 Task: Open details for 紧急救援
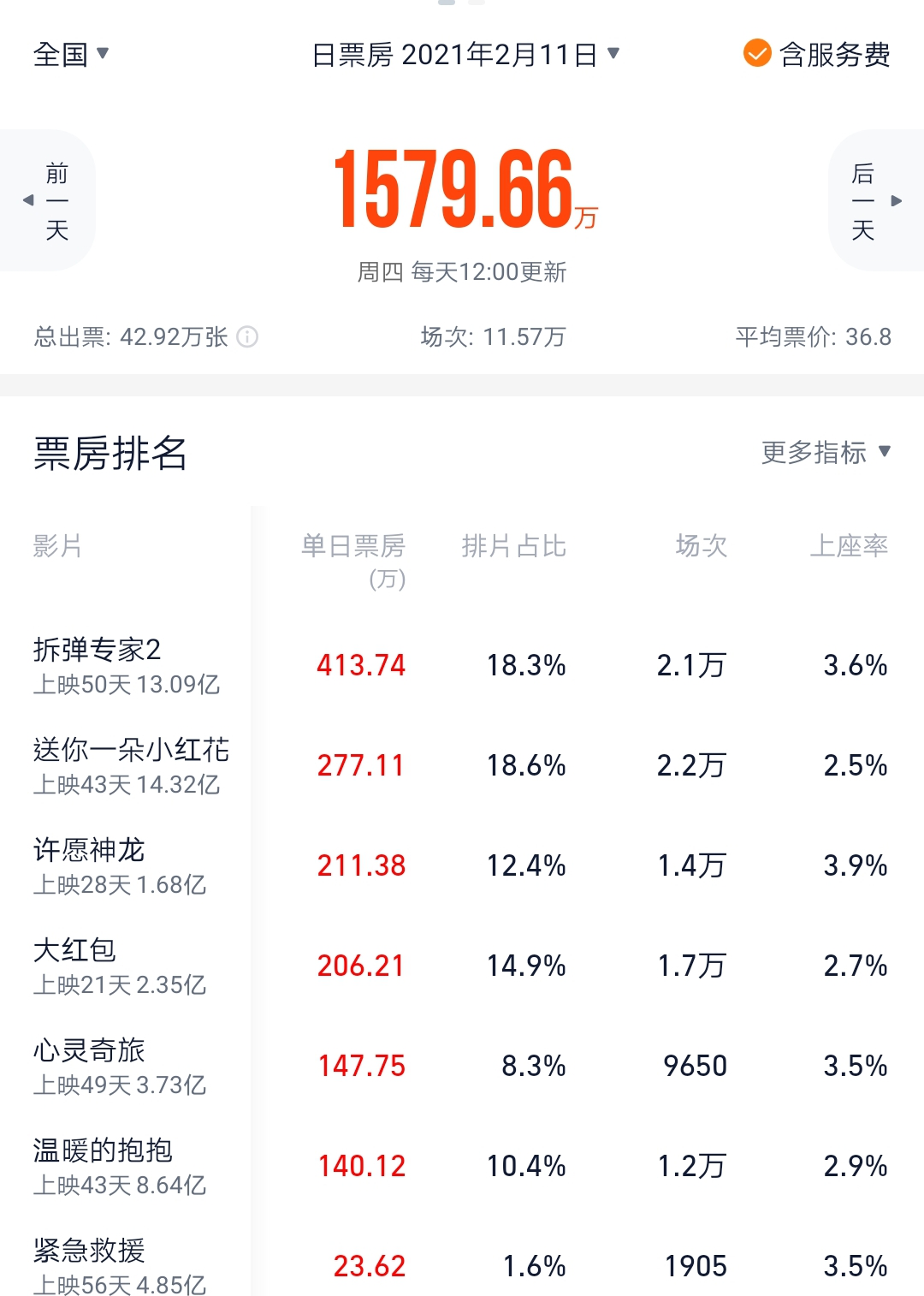coord(120,1265)
